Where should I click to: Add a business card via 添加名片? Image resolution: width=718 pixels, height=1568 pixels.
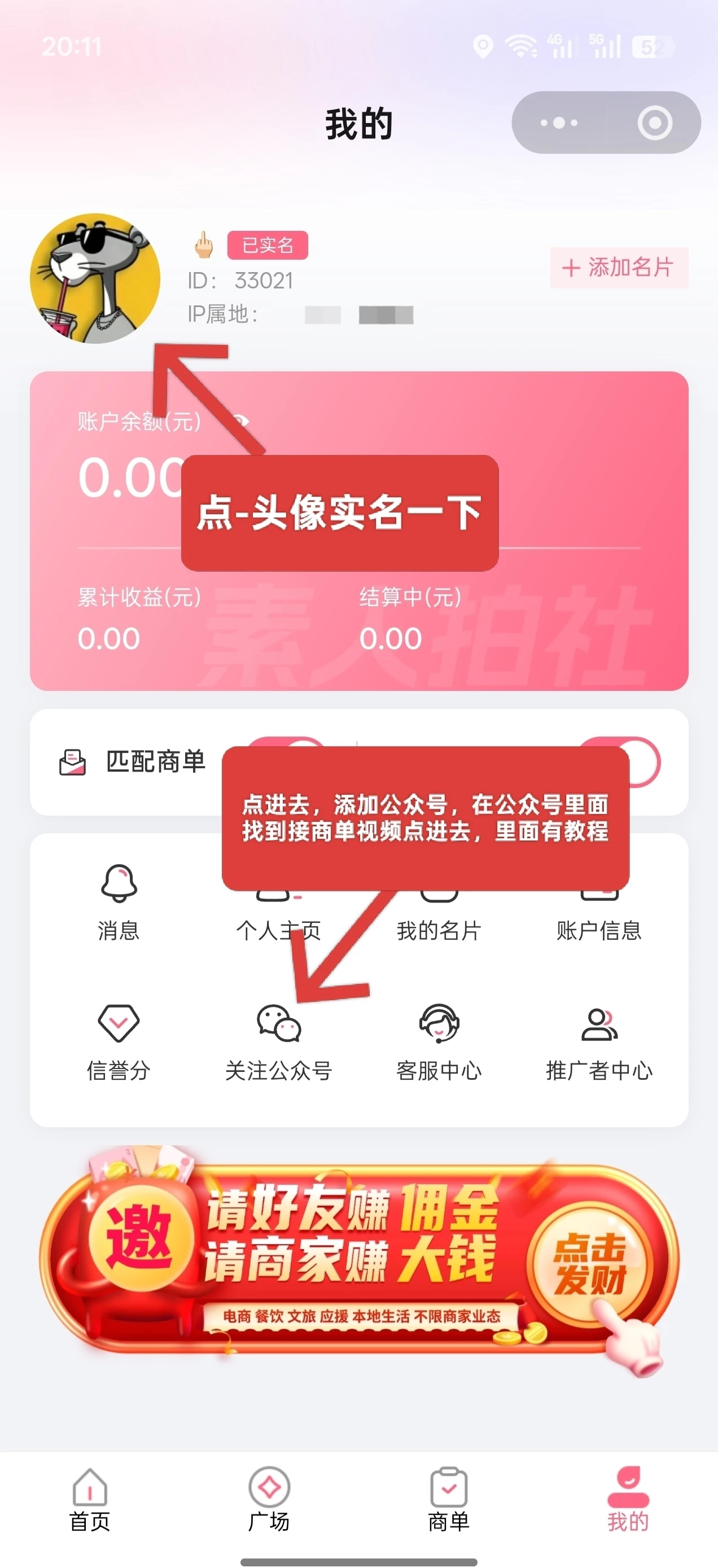(619, 267)
